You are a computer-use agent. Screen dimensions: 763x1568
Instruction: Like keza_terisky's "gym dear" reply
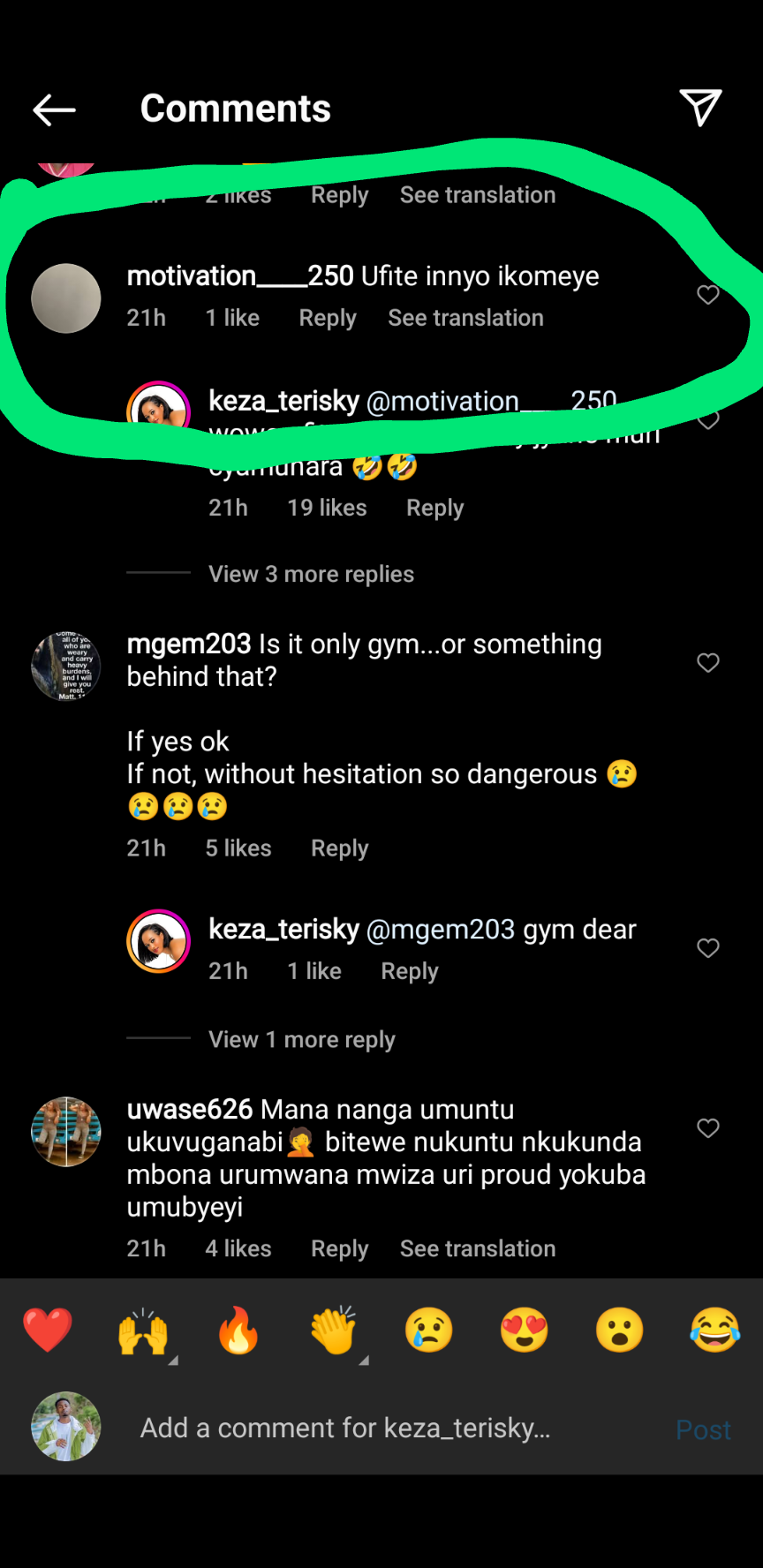[708, 948]
